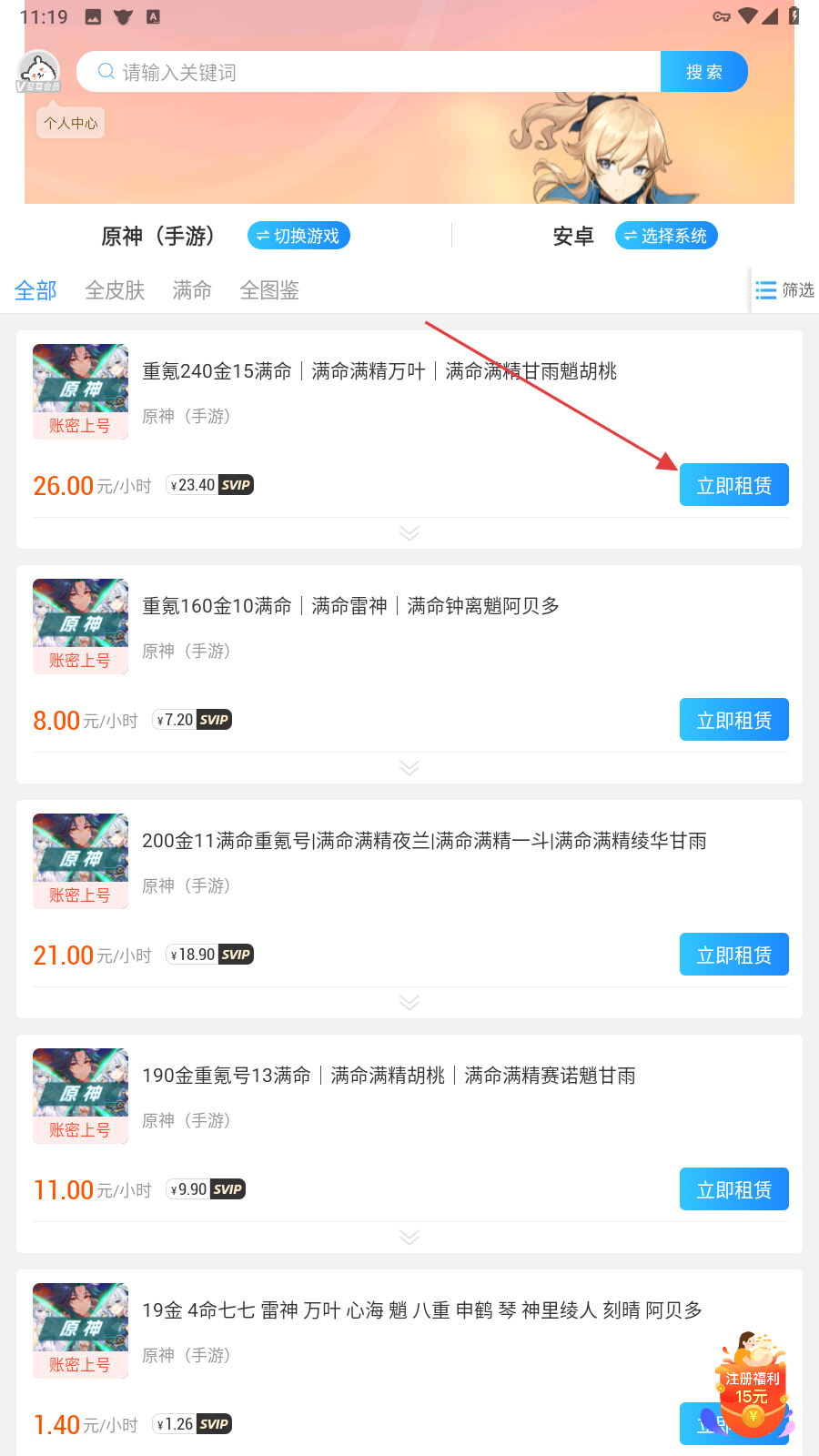Switch to the 全皮肤 tab
This screenshot has height=1456, width=819.
pyautogui.click(x=115, y=290)
